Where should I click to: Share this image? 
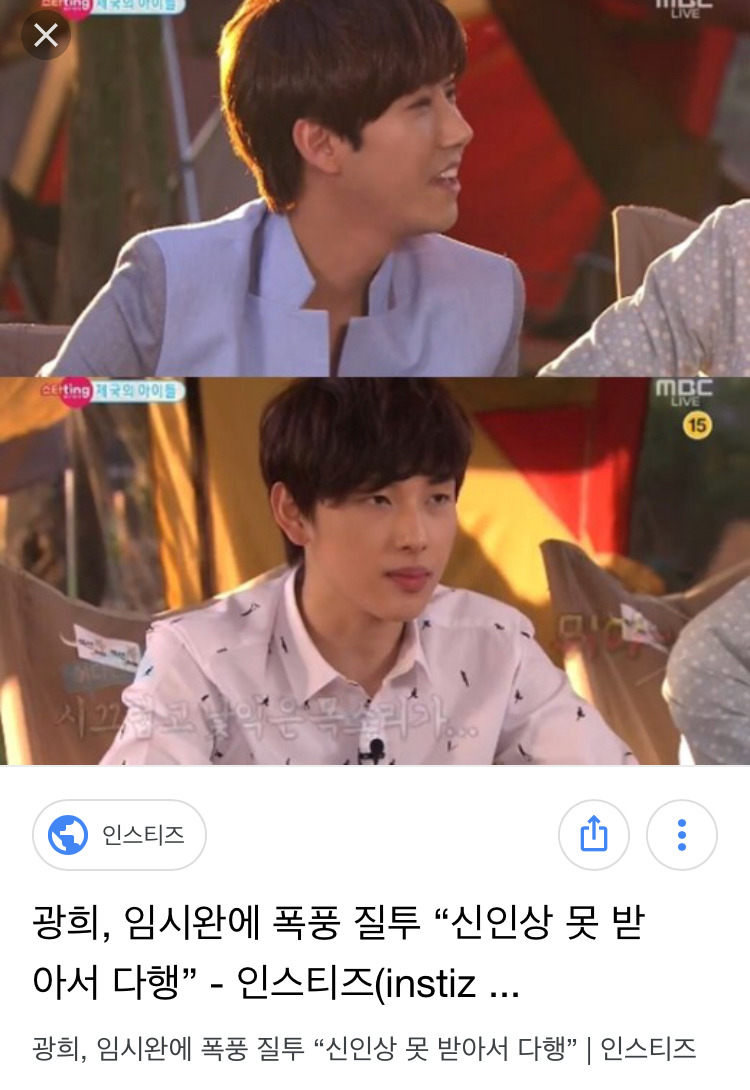coord(594,835)
